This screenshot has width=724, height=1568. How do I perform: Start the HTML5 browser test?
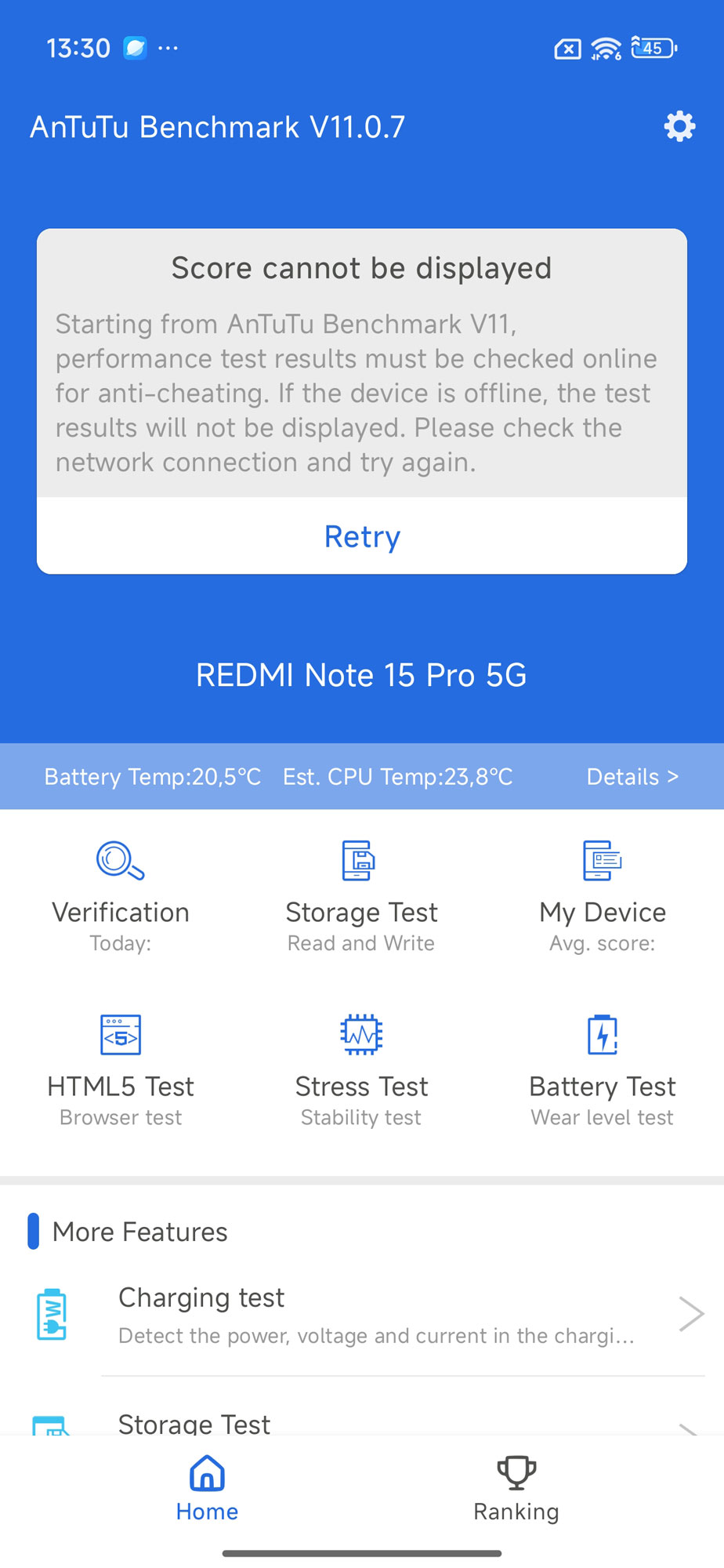click(x=121, y=1068)
